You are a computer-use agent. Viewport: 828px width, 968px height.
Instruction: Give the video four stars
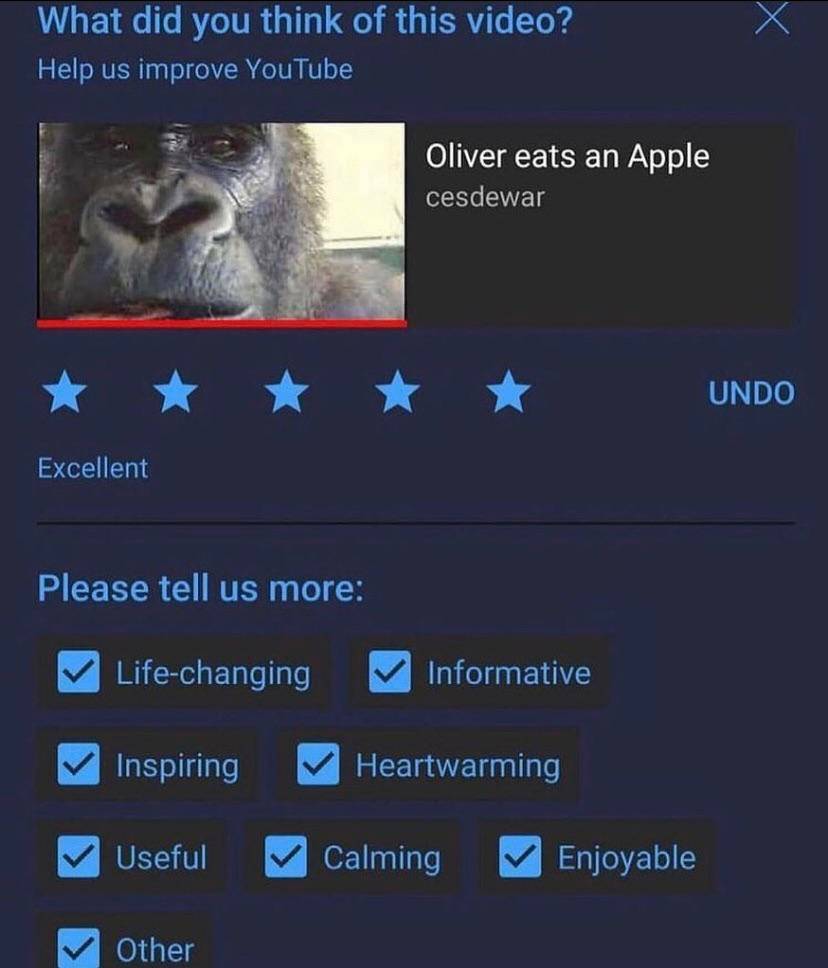(x=399, y=393)
